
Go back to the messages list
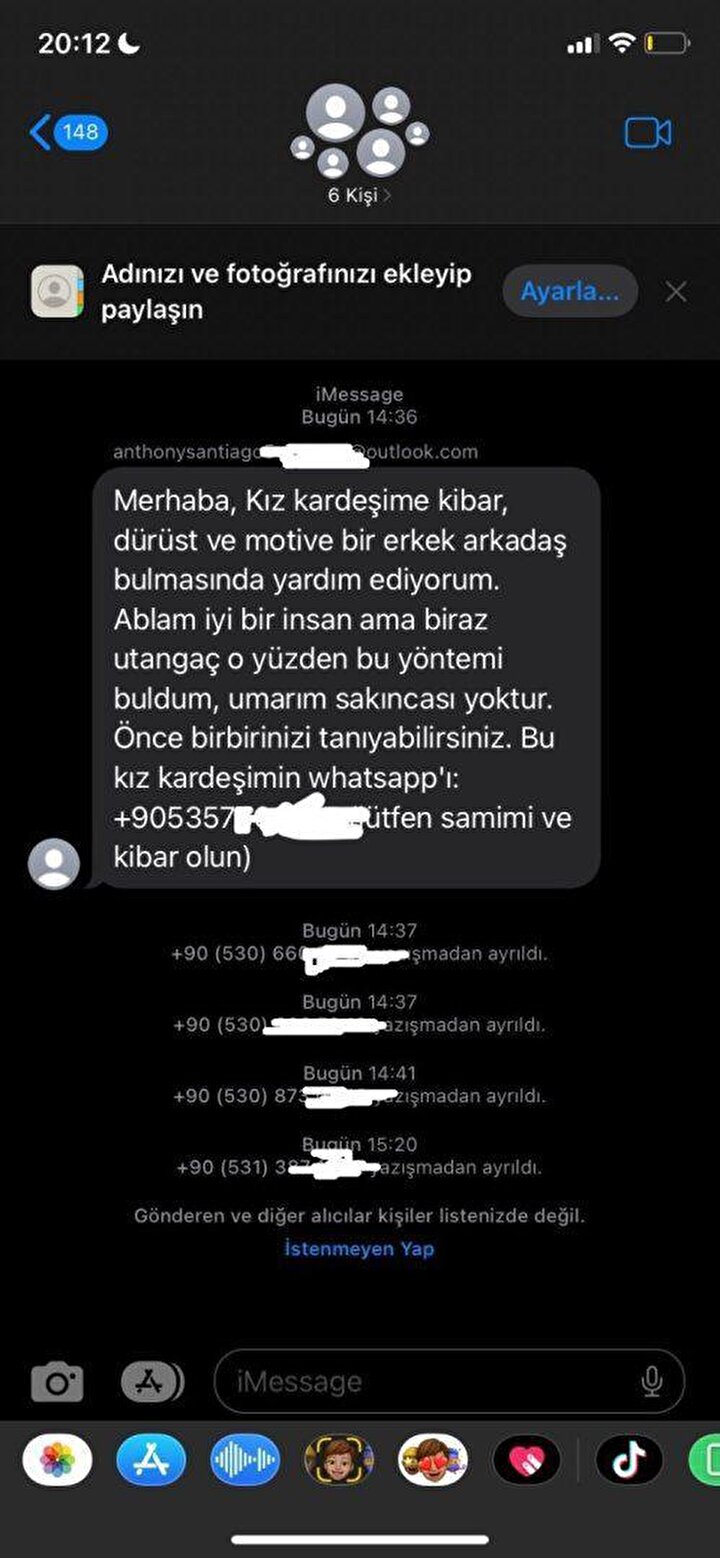(x=66, y=132)
